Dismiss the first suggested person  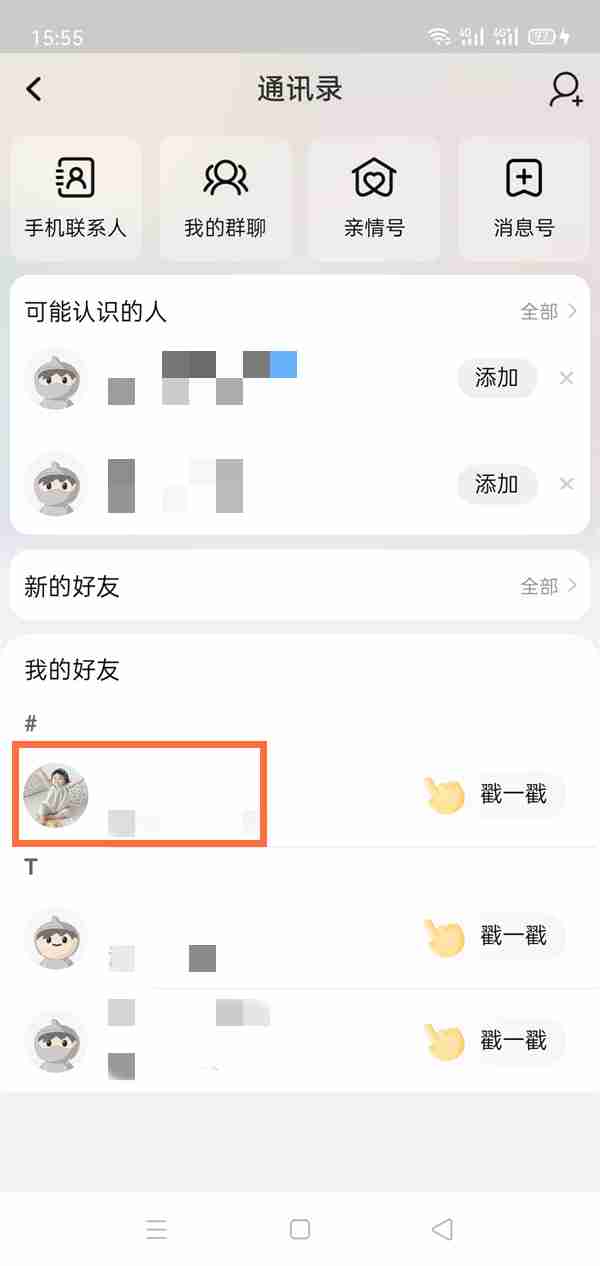(566, 378)
